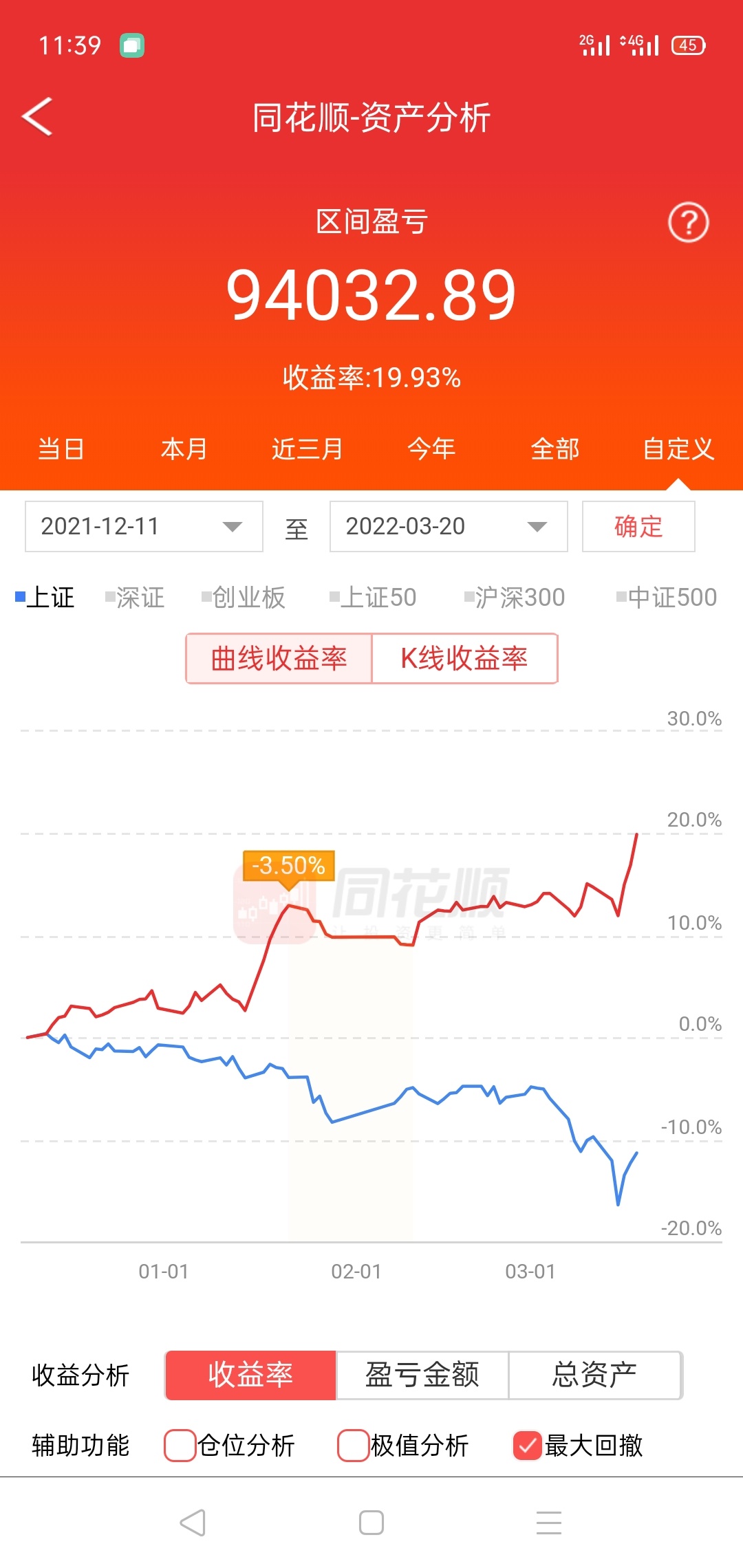
Task: Show the 盈亏金额 analysis
Action: 422,1375
